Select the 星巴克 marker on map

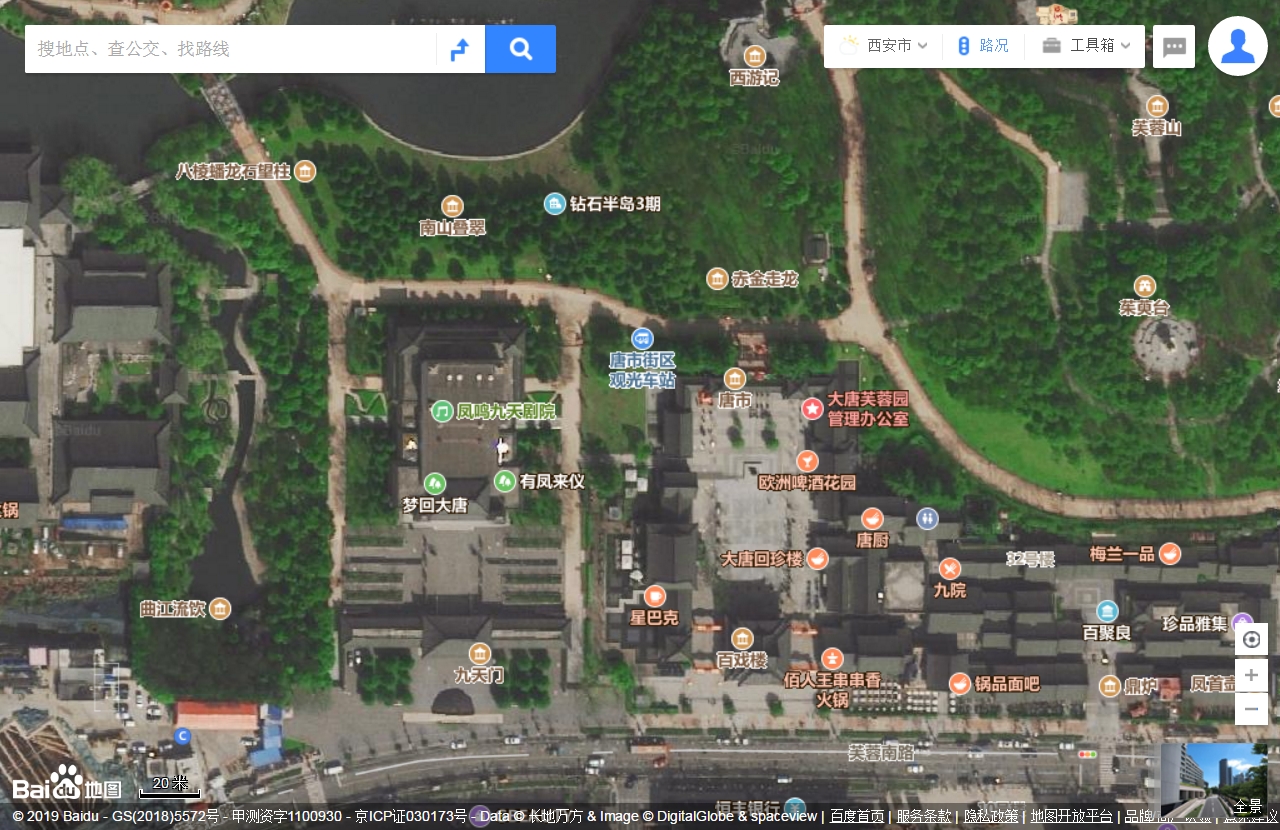tap(655, 596)
